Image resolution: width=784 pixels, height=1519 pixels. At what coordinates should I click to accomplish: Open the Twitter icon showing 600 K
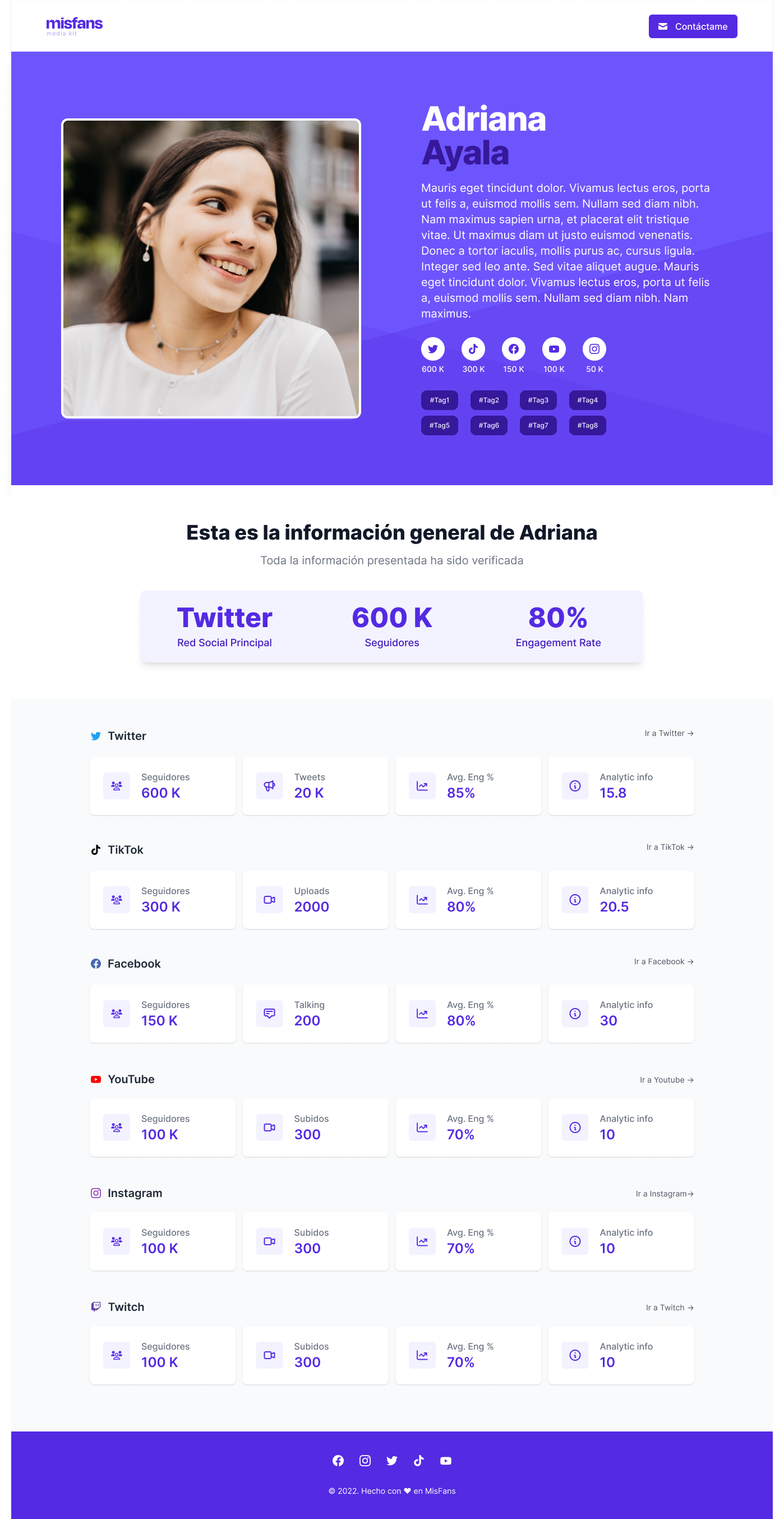pyautogui.click(x=433, y=349)
